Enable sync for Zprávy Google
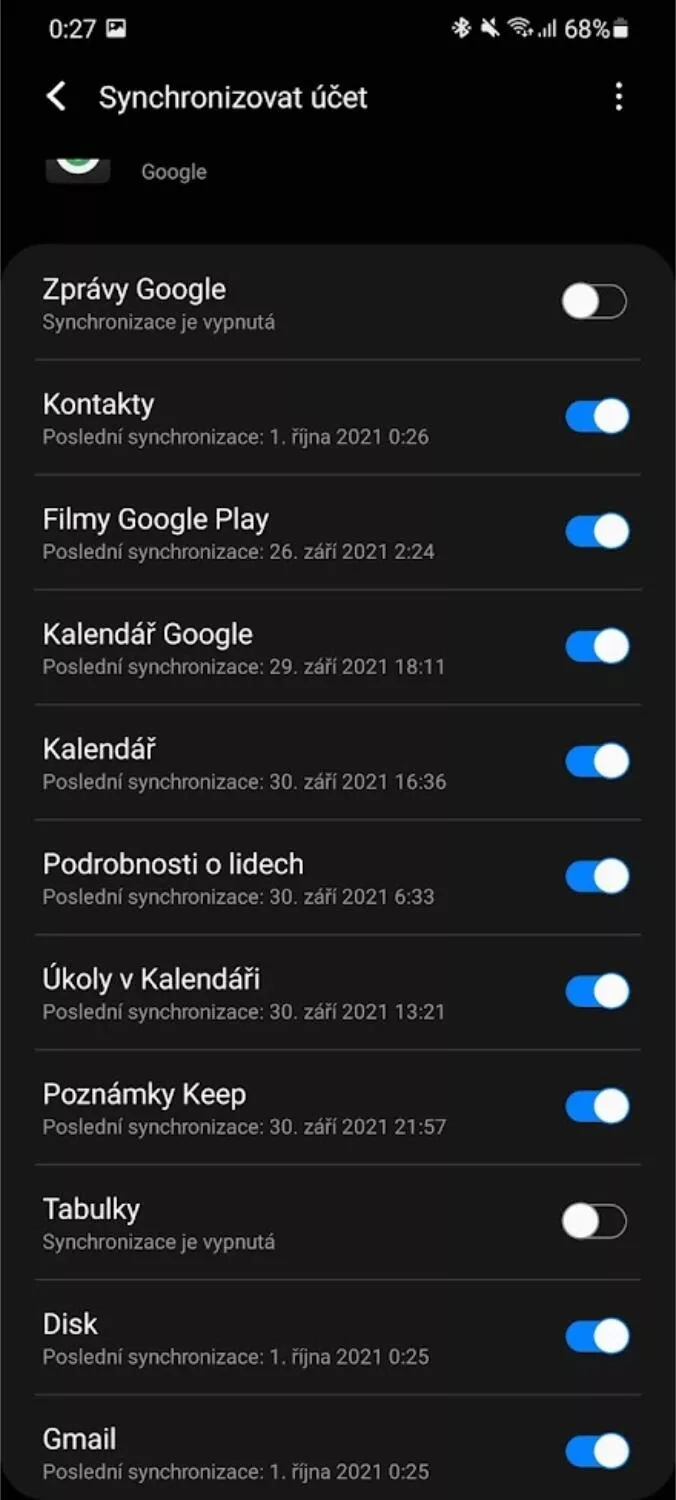Screen dimensions: 676x1500 point(595,301)
